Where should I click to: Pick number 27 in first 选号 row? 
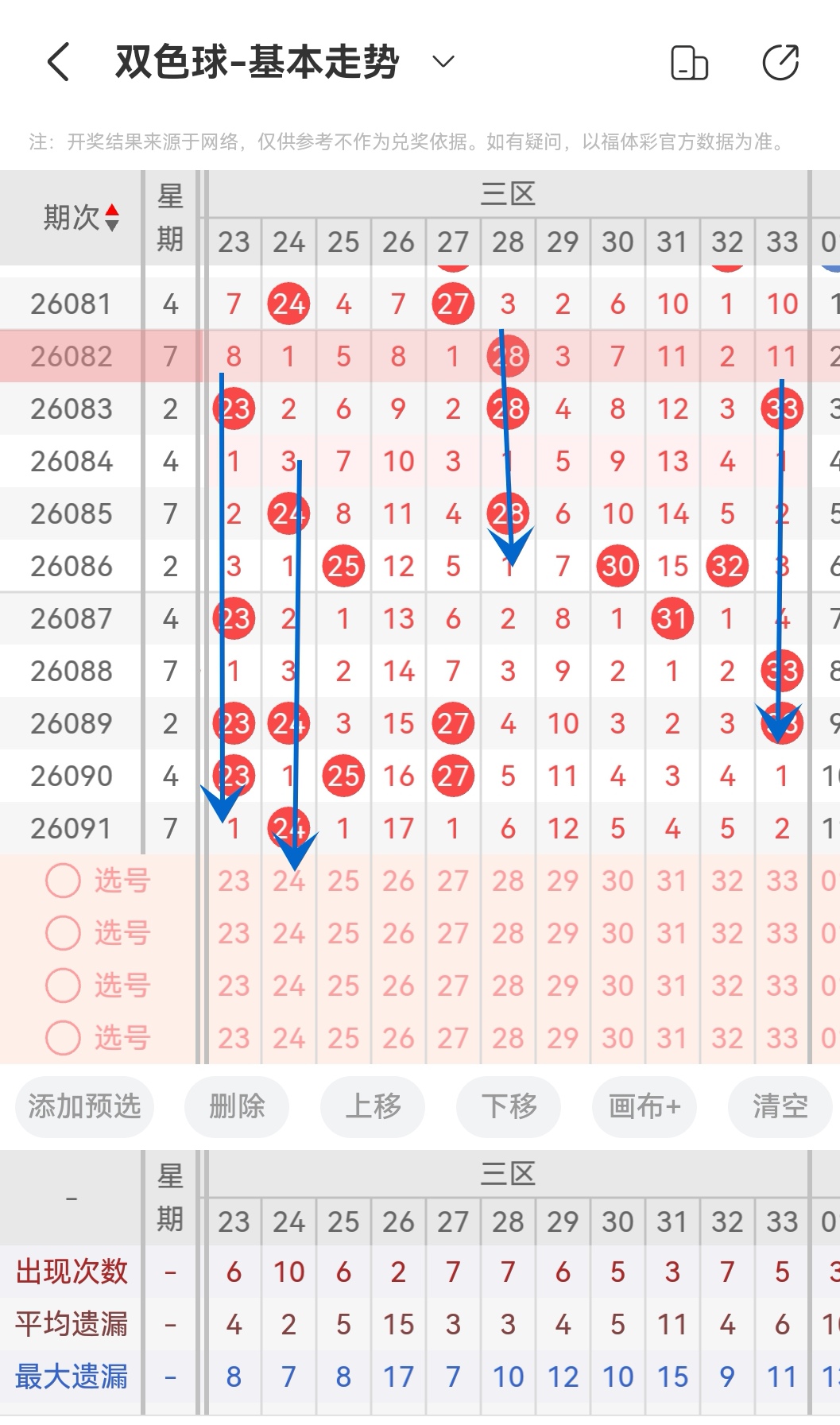pyautogui.click(x=453, y=881)
